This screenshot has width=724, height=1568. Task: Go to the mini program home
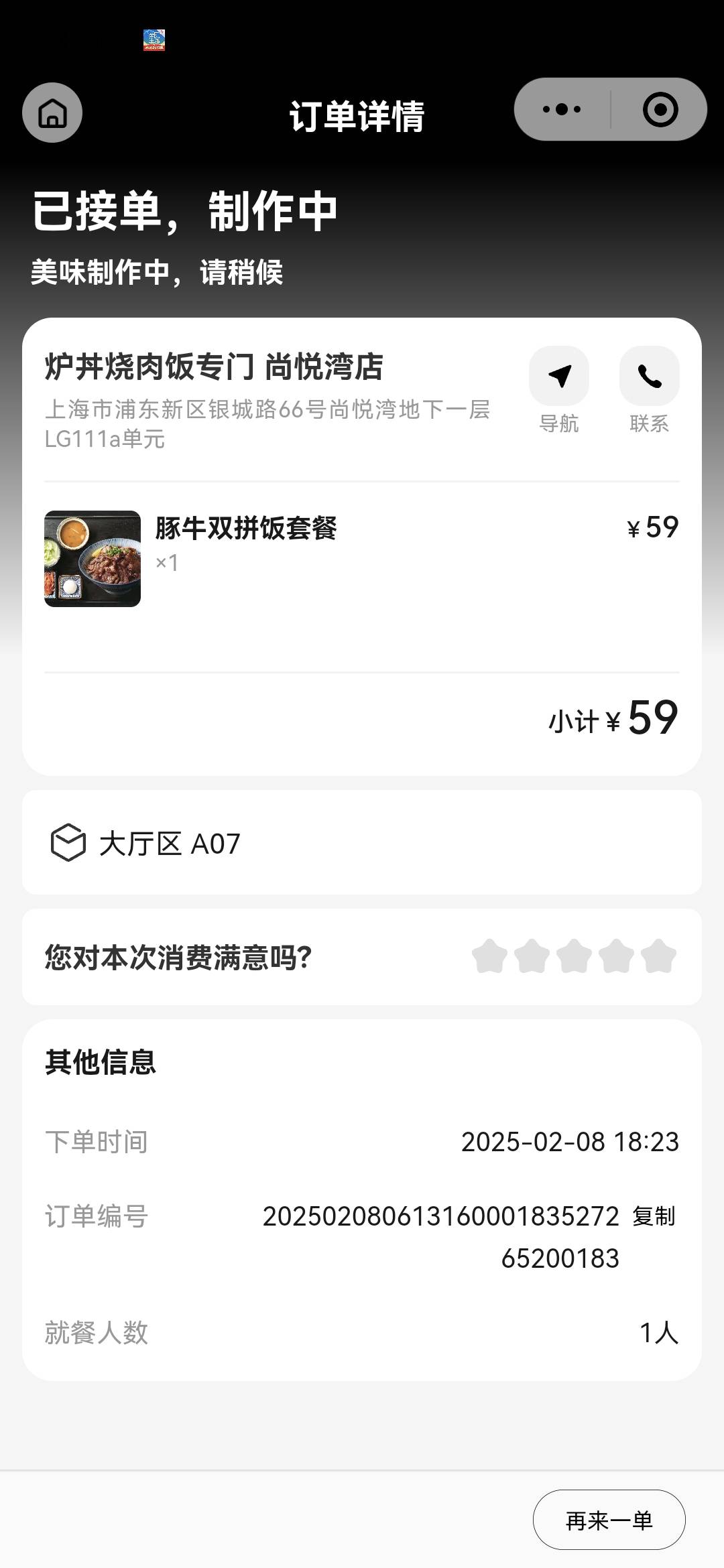click(x=52, y=113)
